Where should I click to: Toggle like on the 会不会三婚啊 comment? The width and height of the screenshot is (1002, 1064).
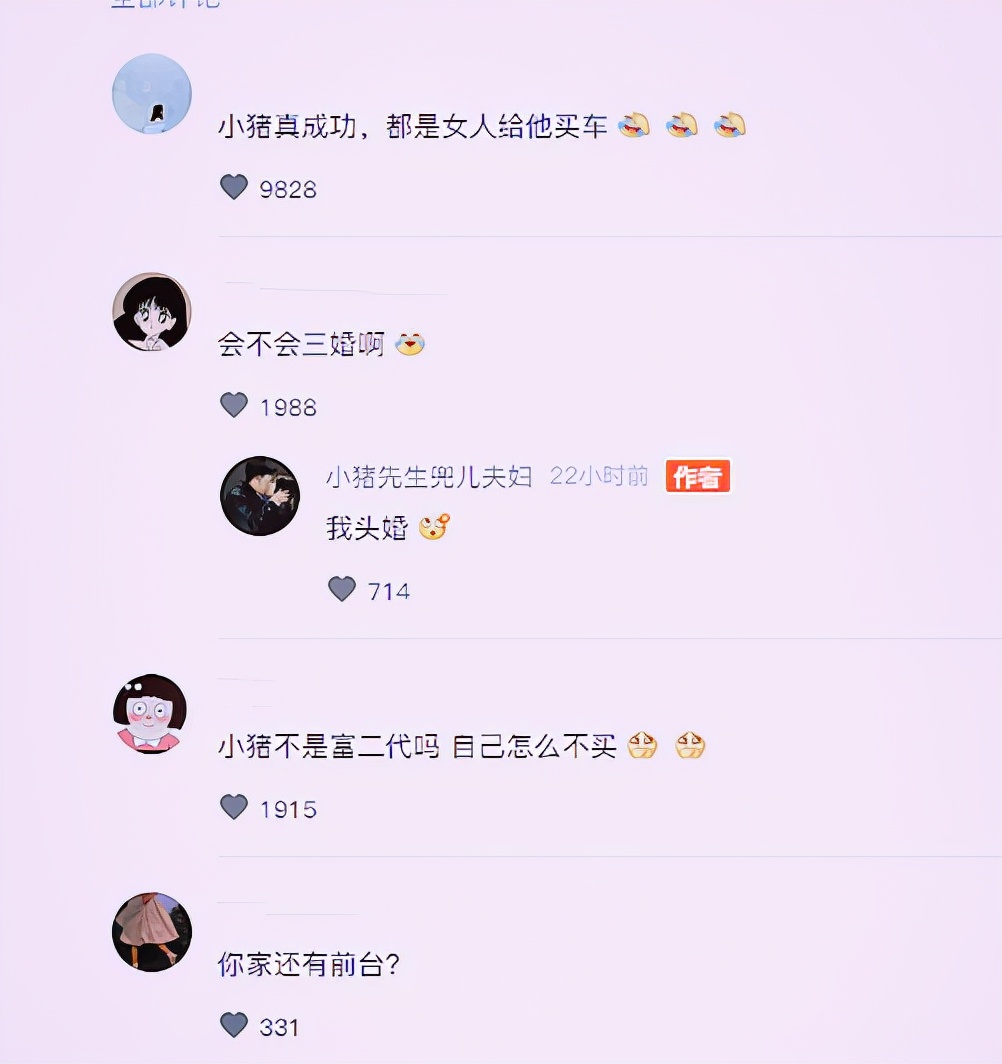(232, 405)
